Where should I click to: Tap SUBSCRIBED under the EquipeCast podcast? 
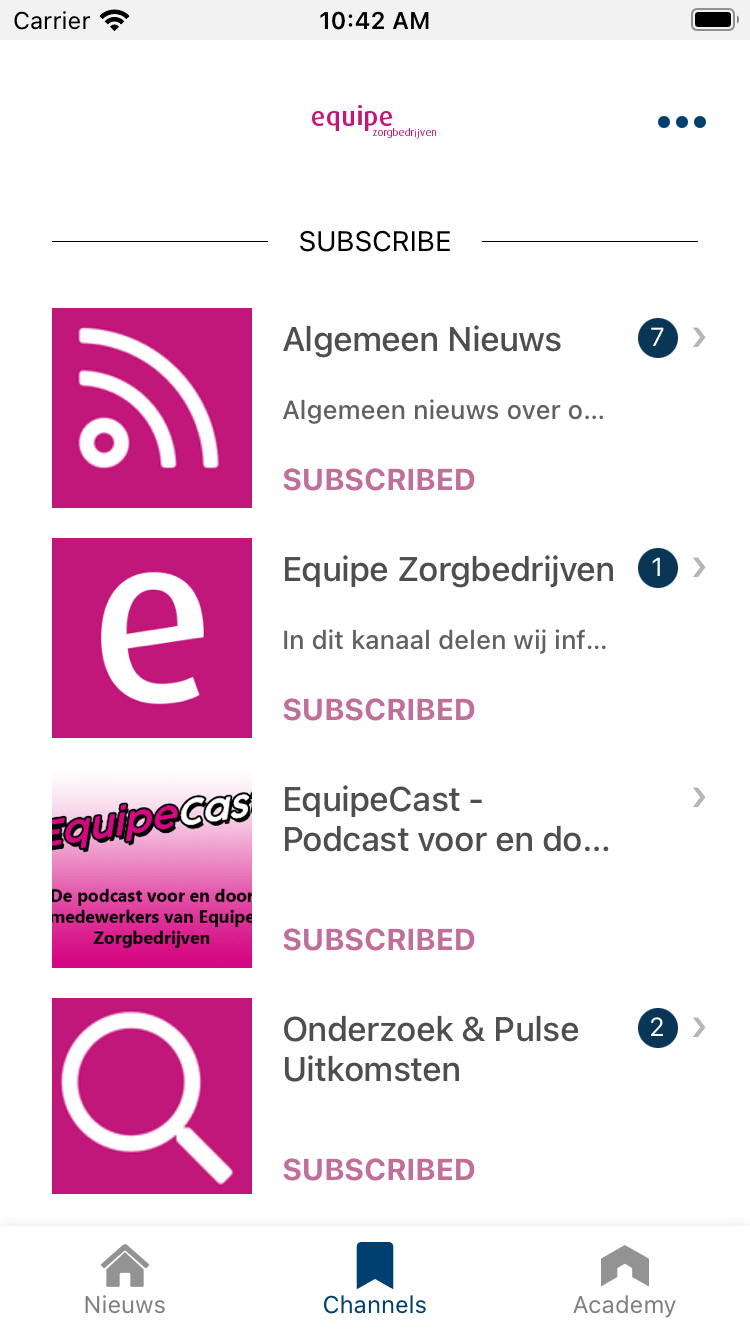pos(379,939)
